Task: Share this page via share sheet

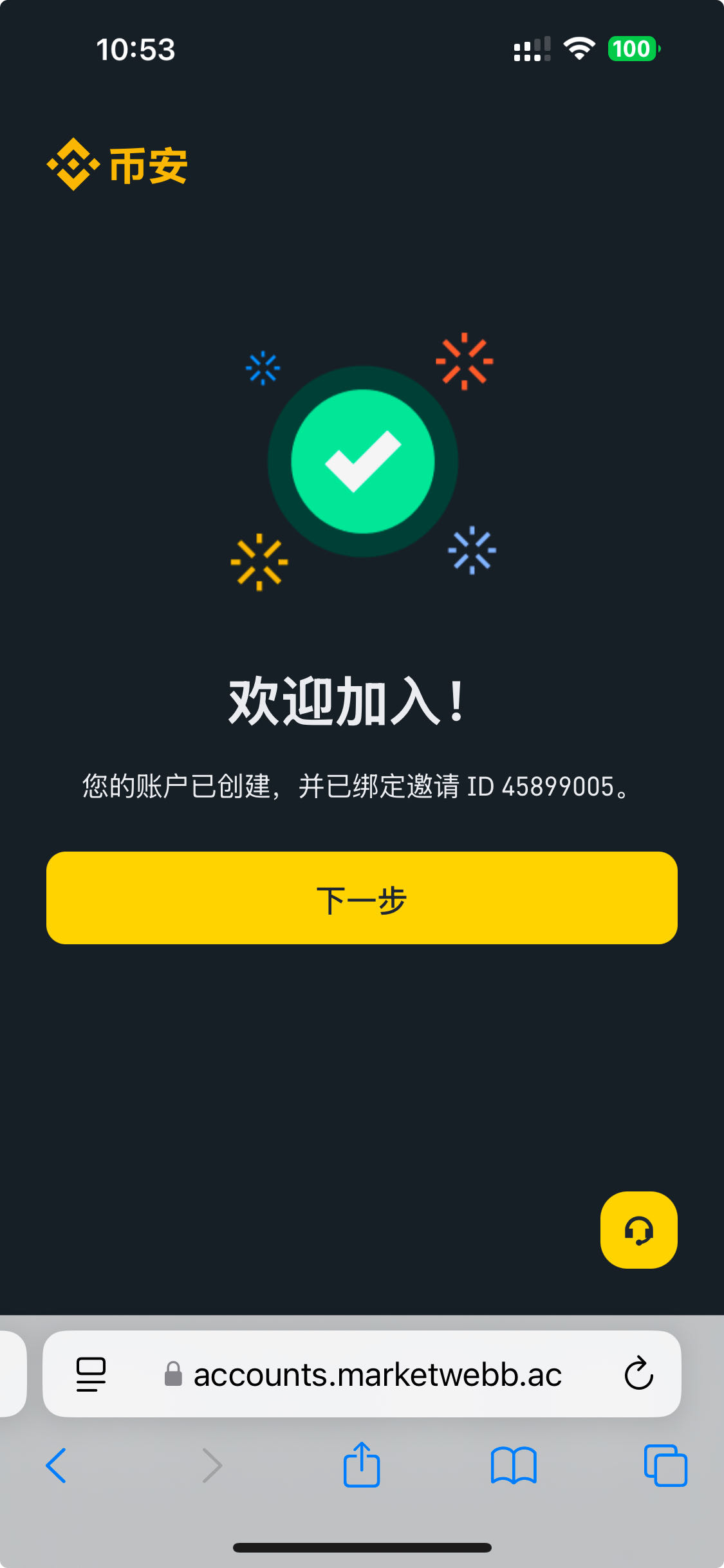Action: [362, 1464]
